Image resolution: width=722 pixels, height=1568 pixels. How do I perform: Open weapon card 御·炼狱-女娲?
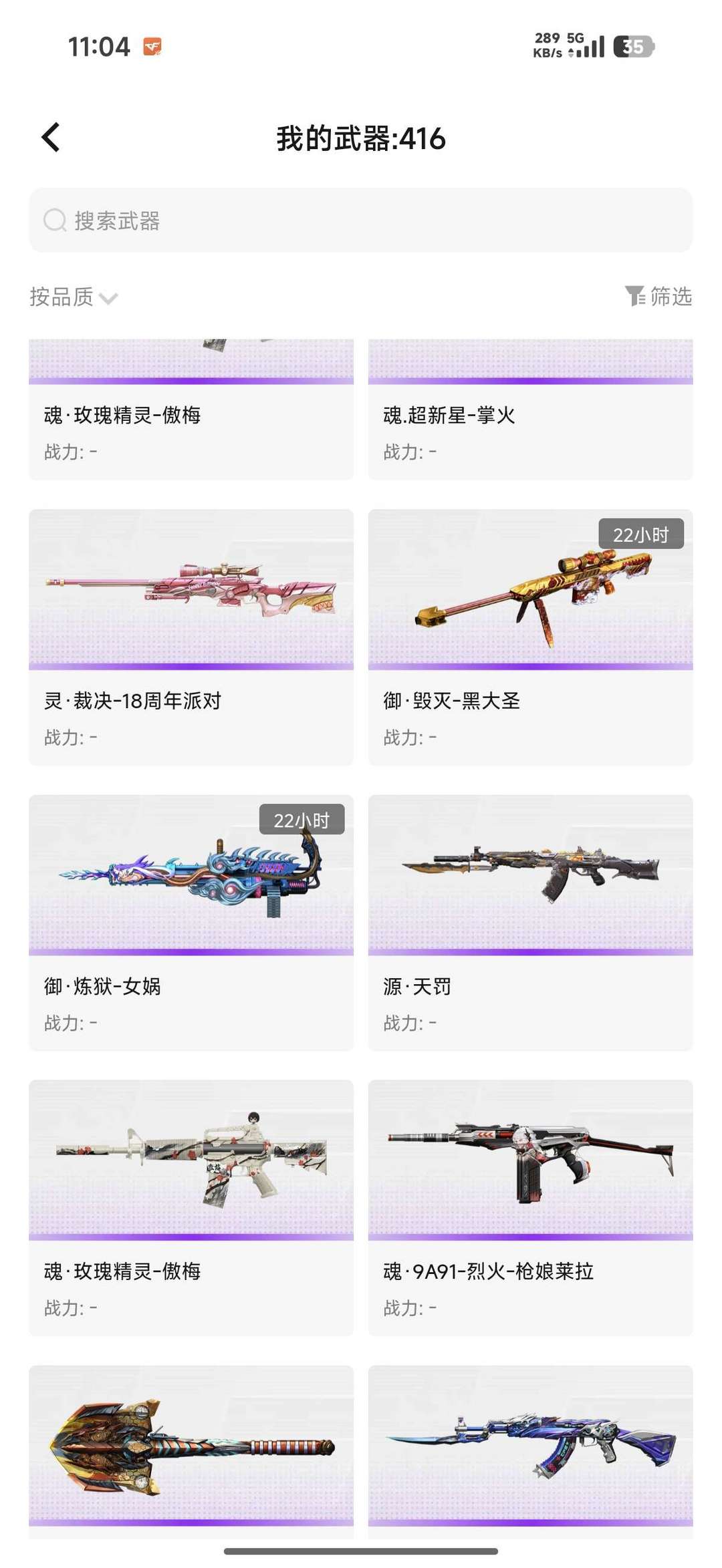(x=191, y=923)
